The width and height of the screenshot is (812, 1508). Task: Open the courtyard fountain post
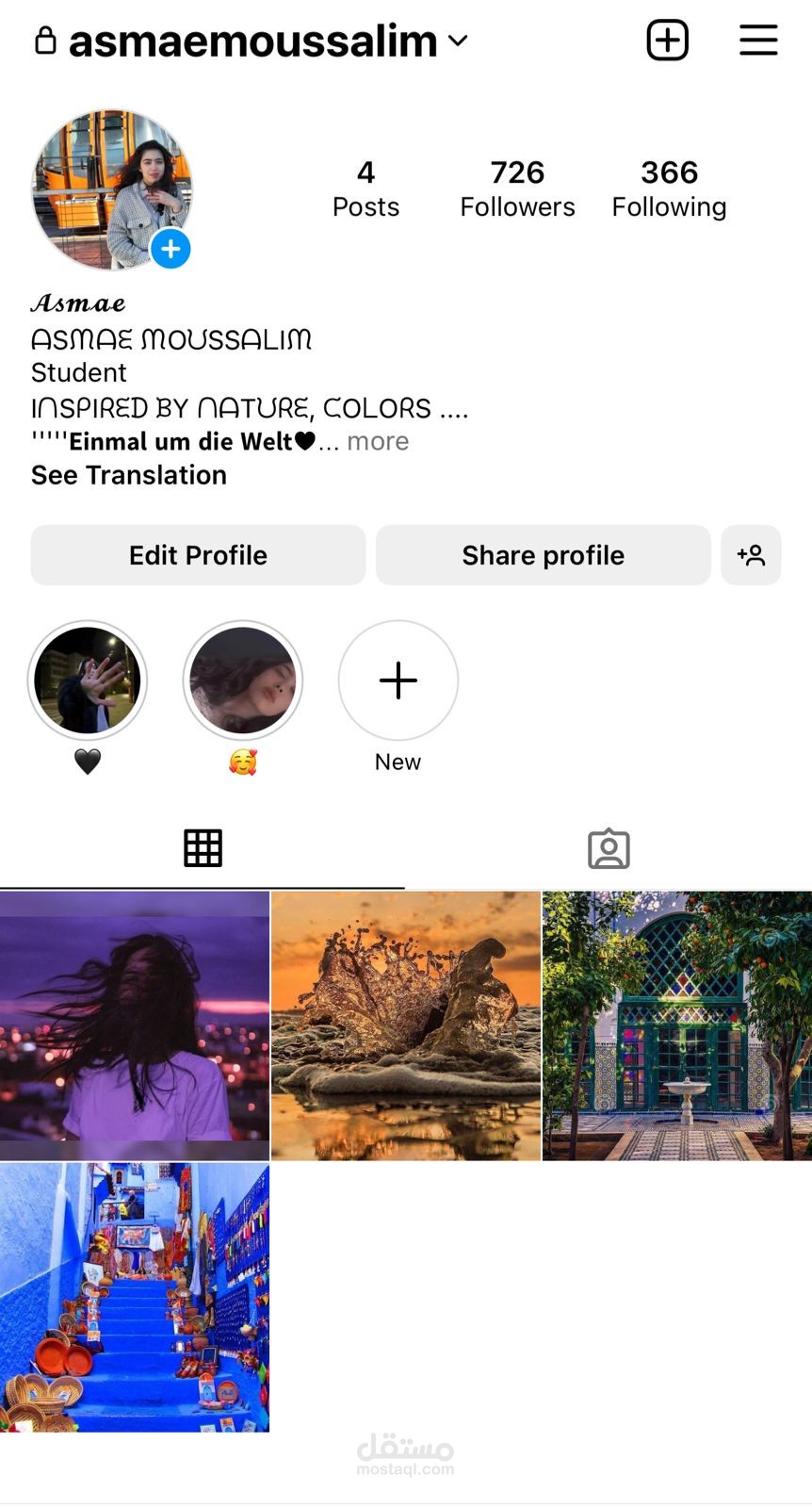point(677,1025)
